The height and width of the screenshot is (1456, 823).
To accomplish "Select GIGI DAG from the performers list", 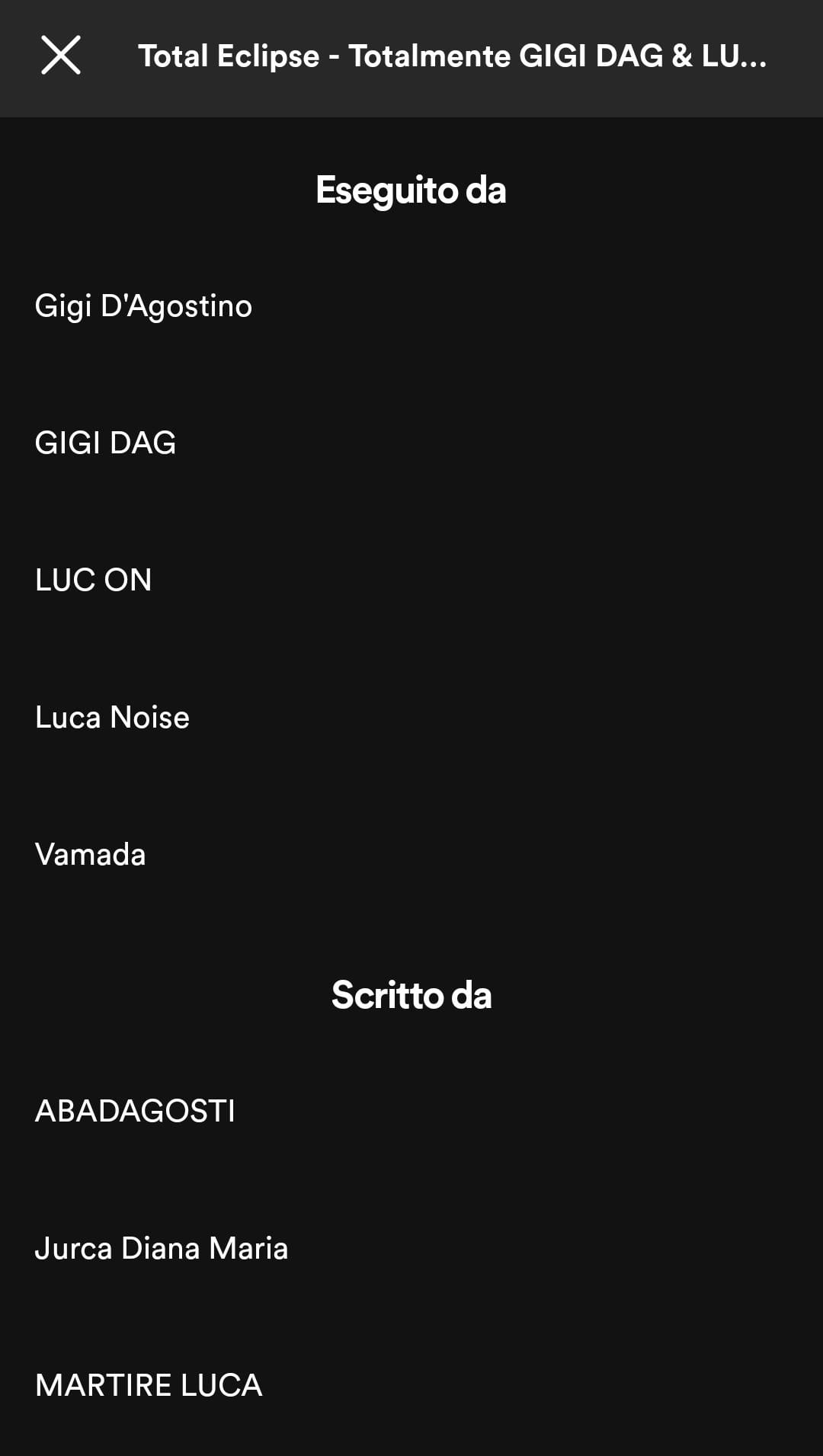I will pyautogui.click(x=107, y=443).
